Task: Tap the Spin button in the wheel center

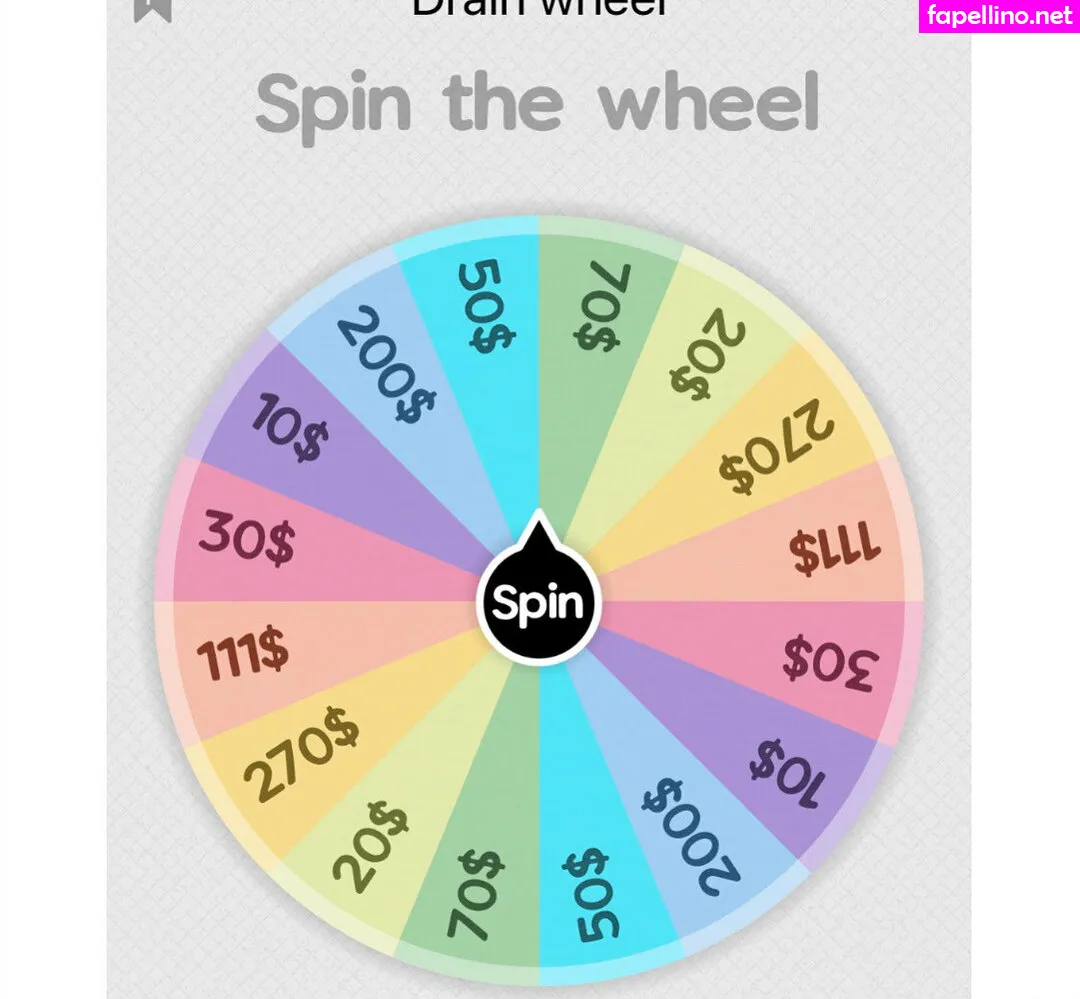Action: tap(538, 603)
